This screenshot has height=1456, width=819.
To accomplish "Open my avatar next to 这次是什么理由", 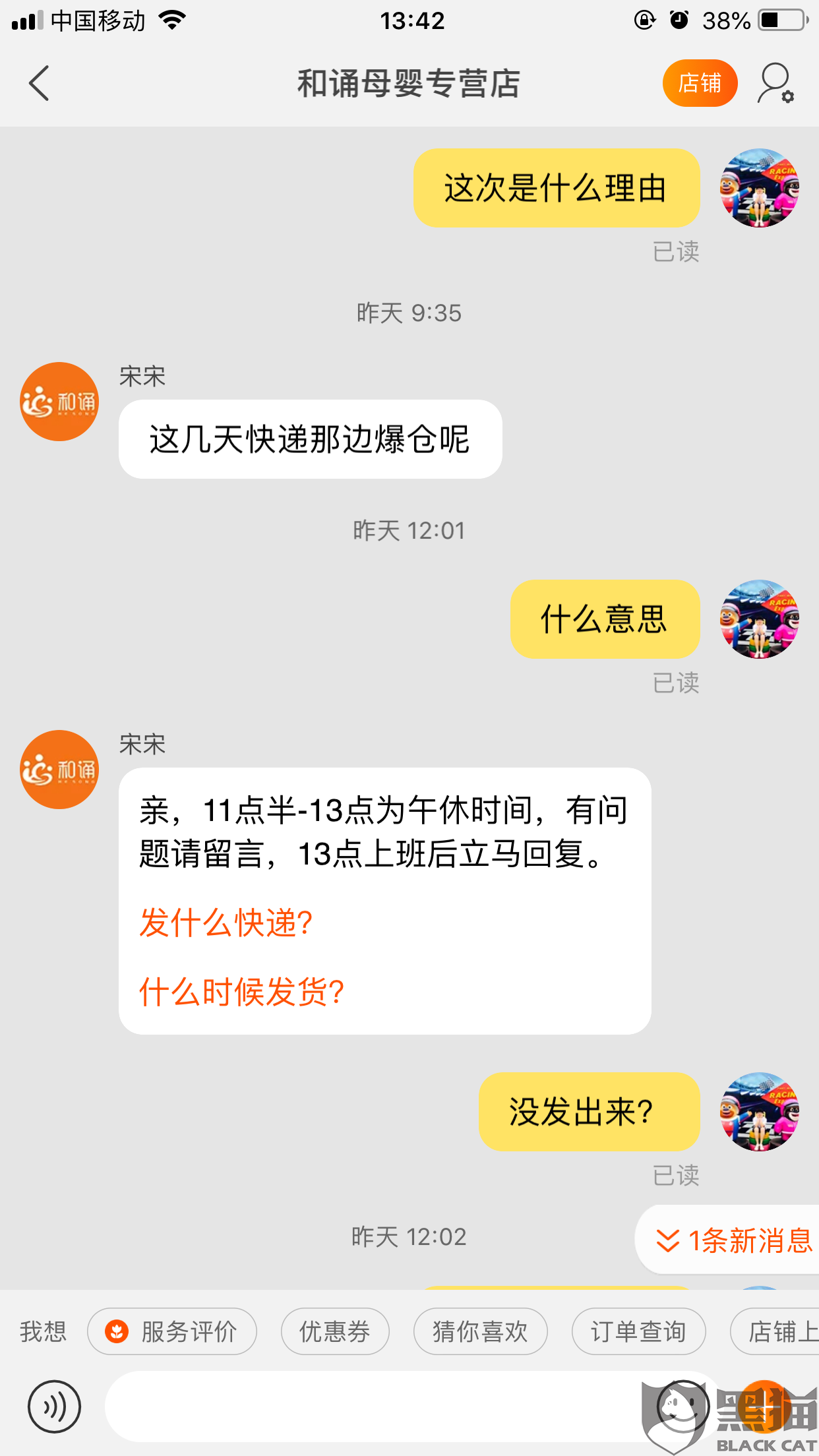I will [x=759, y=188].
